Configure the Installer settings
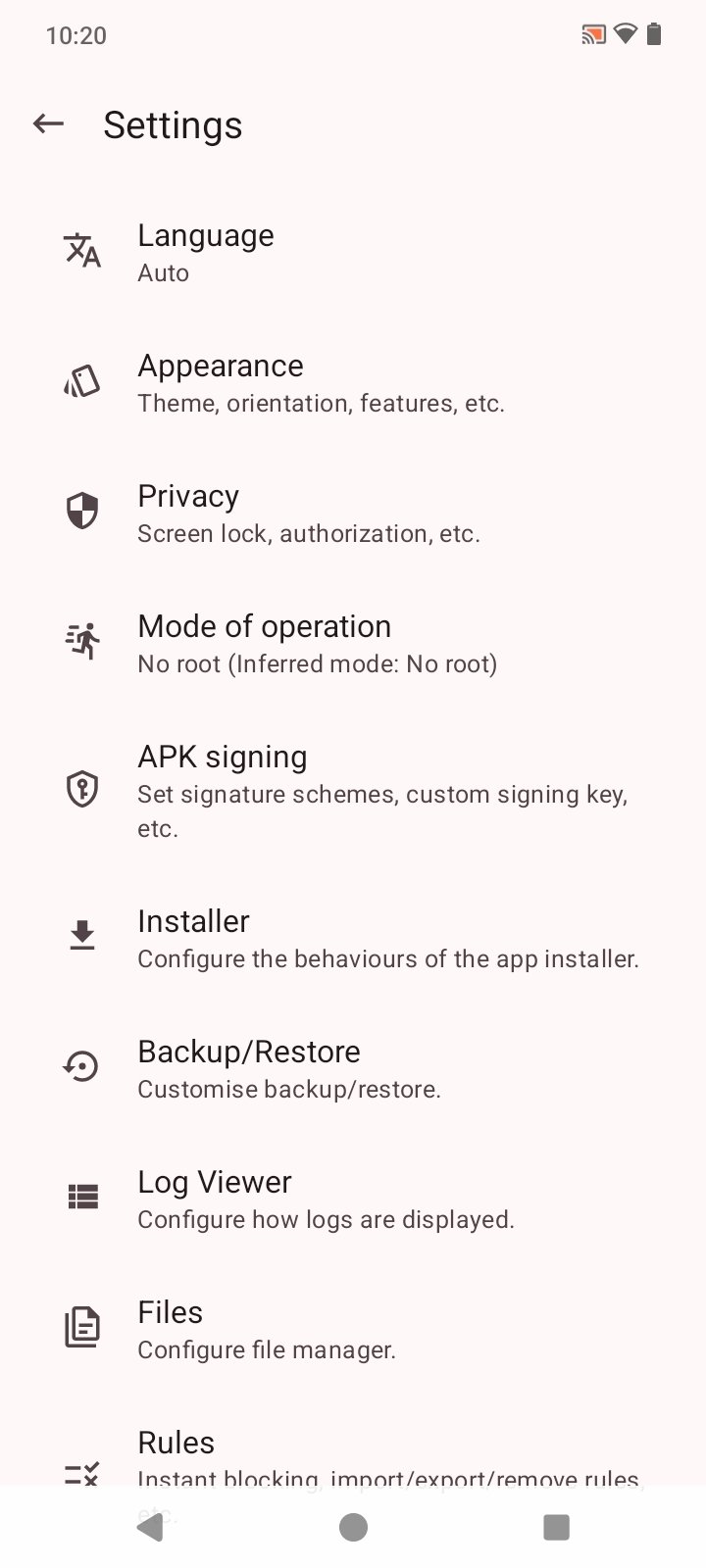This screenshot has height=1568, width=706. [353, 938]
